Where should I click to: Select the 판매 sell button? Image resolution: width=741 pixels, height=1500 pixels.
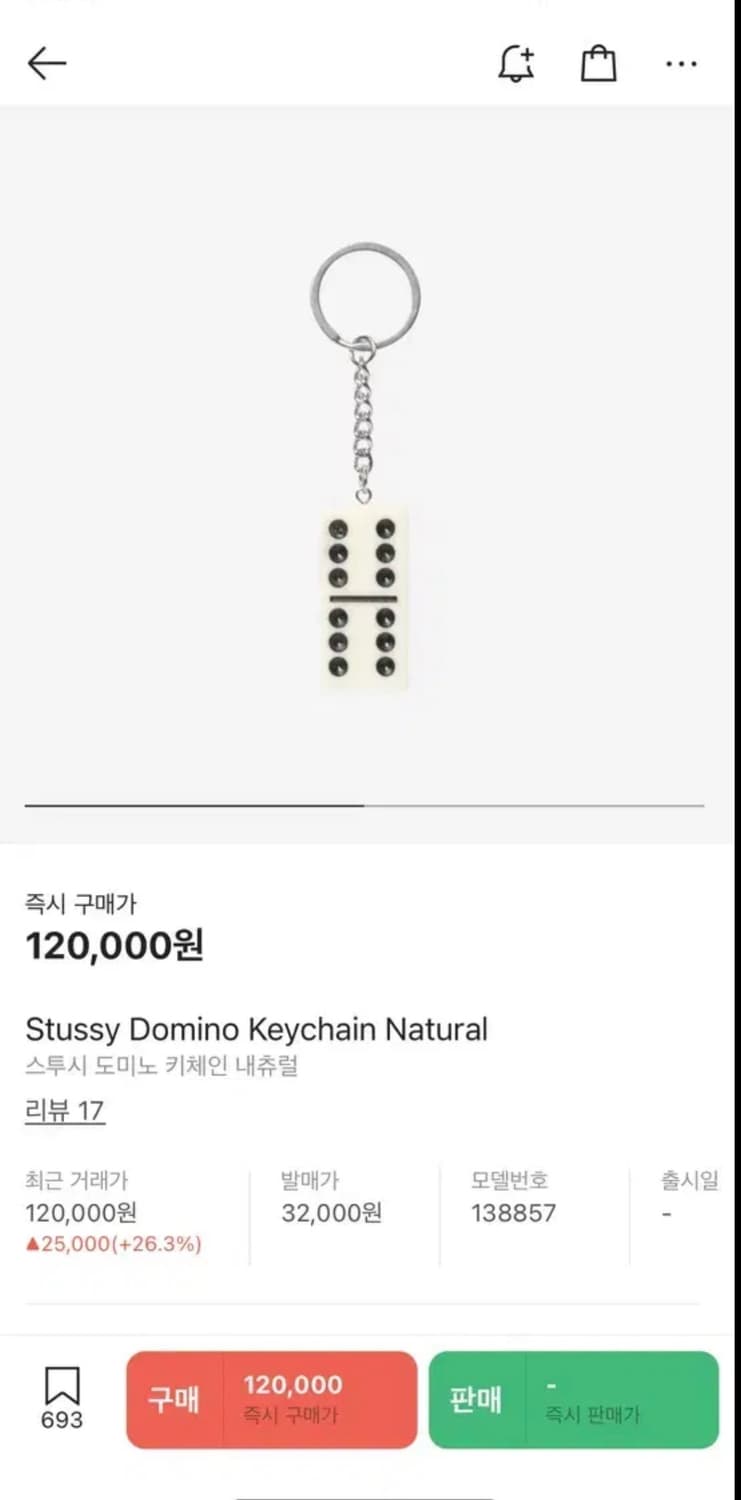[x=477, y=1399]
